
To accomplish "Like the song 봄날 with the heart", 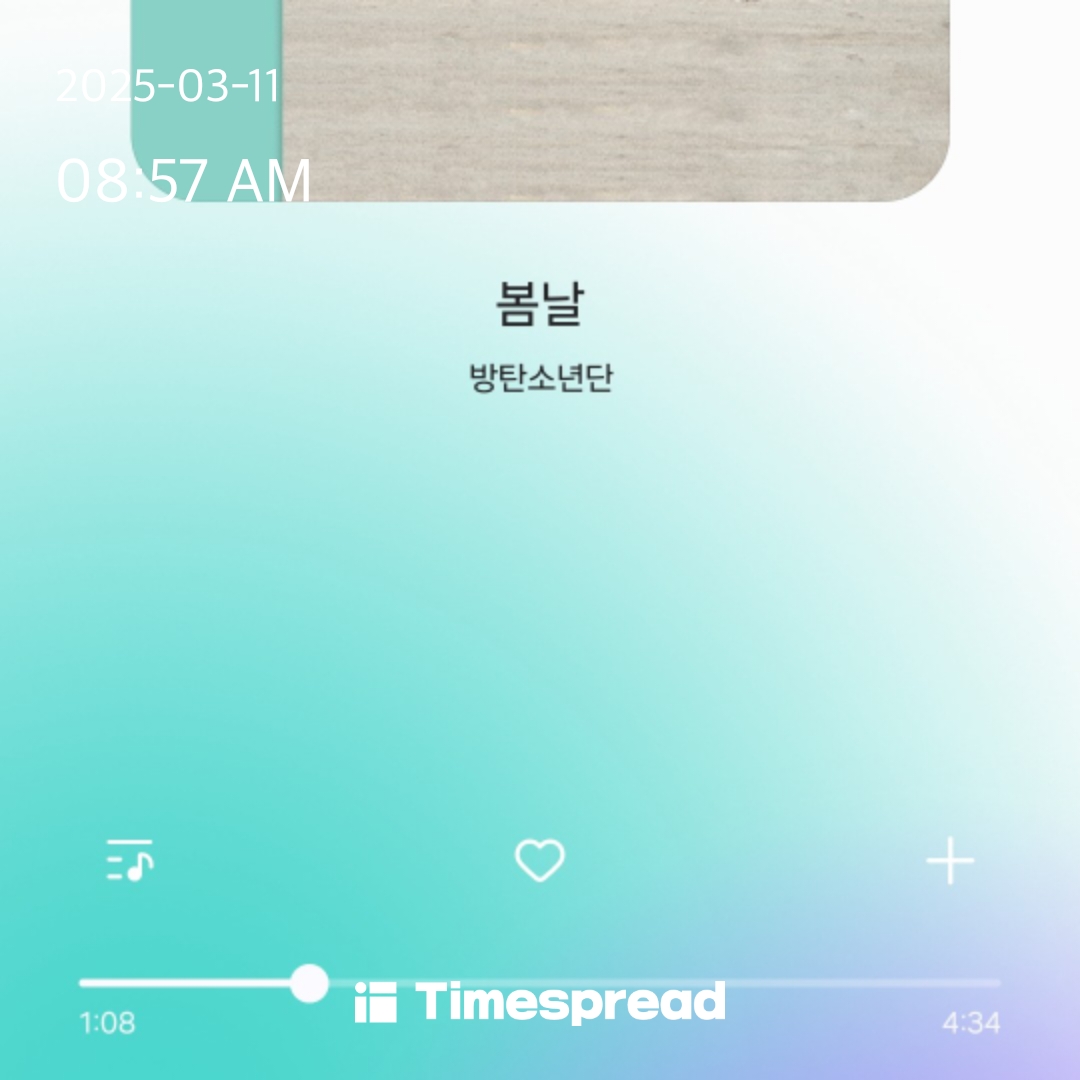I will [540, 861].
